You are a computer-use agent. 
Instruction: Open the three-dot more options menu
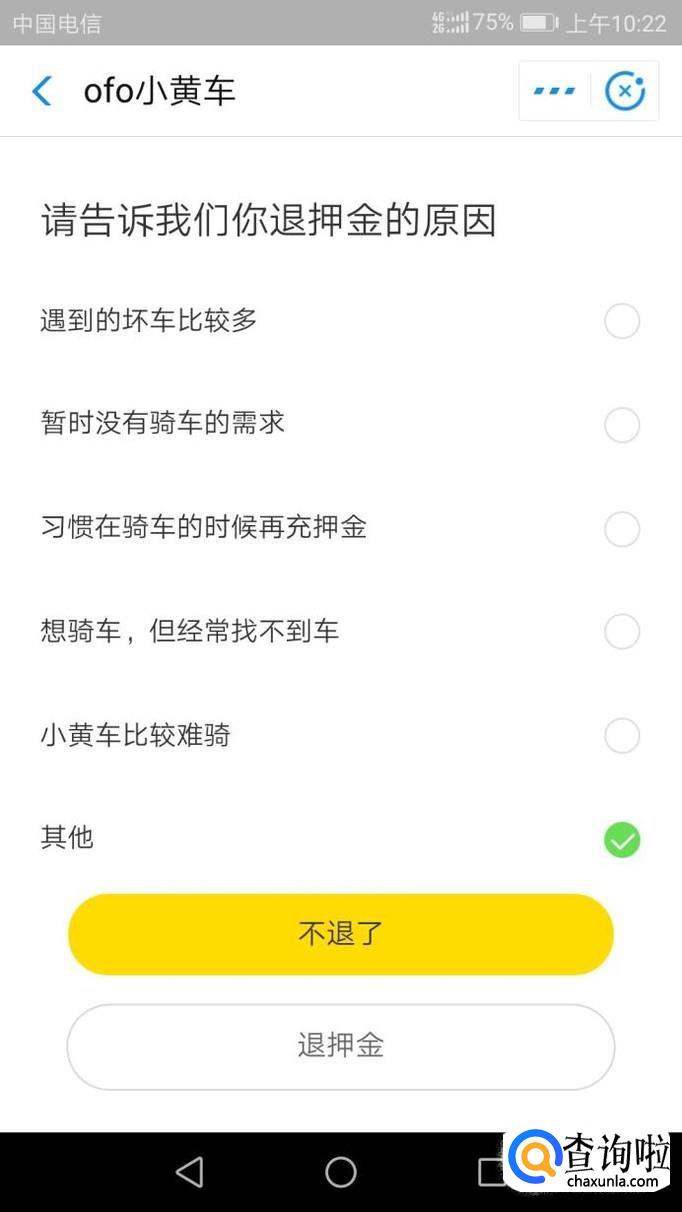(x=554, y=92)
